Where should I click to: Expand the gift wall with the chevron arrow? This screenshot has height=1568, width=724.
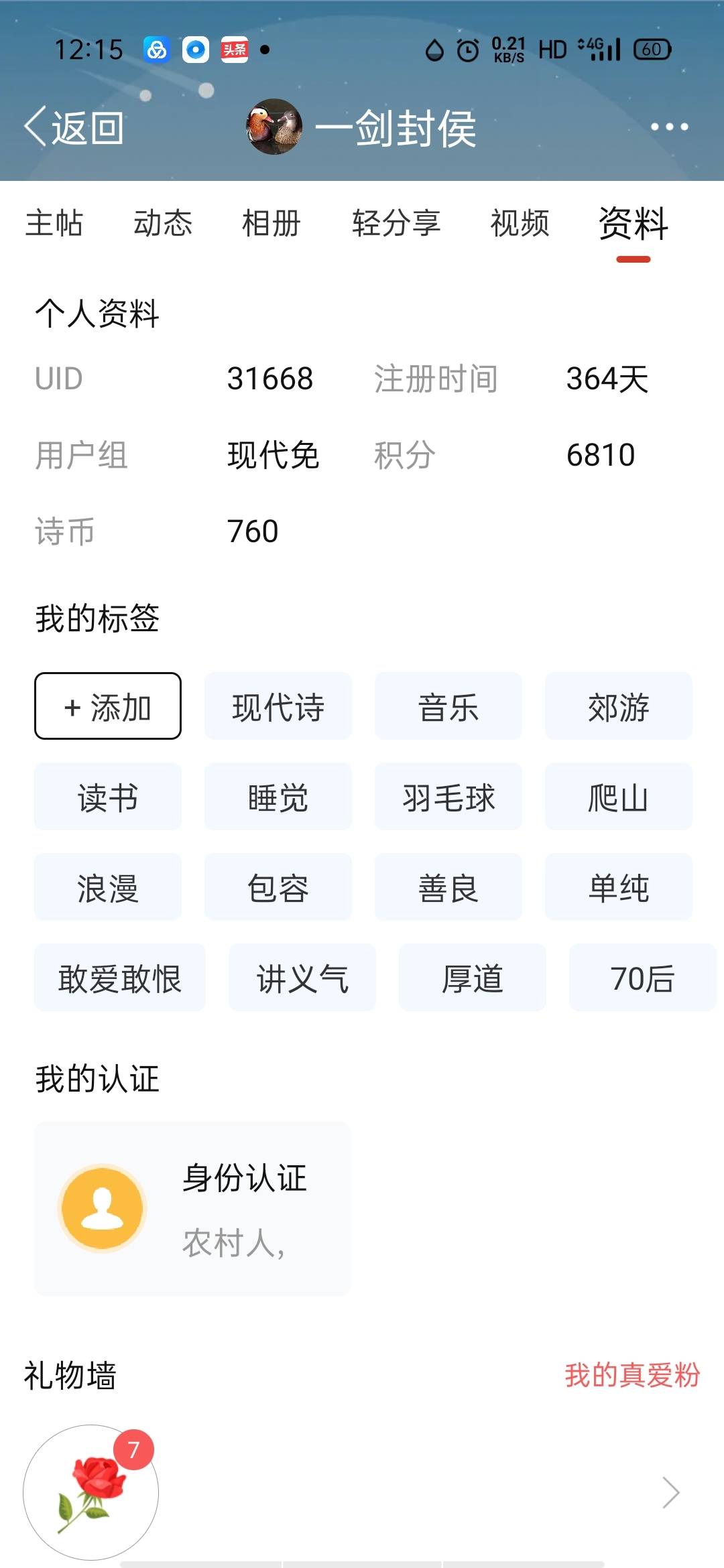pos(671,1492)
